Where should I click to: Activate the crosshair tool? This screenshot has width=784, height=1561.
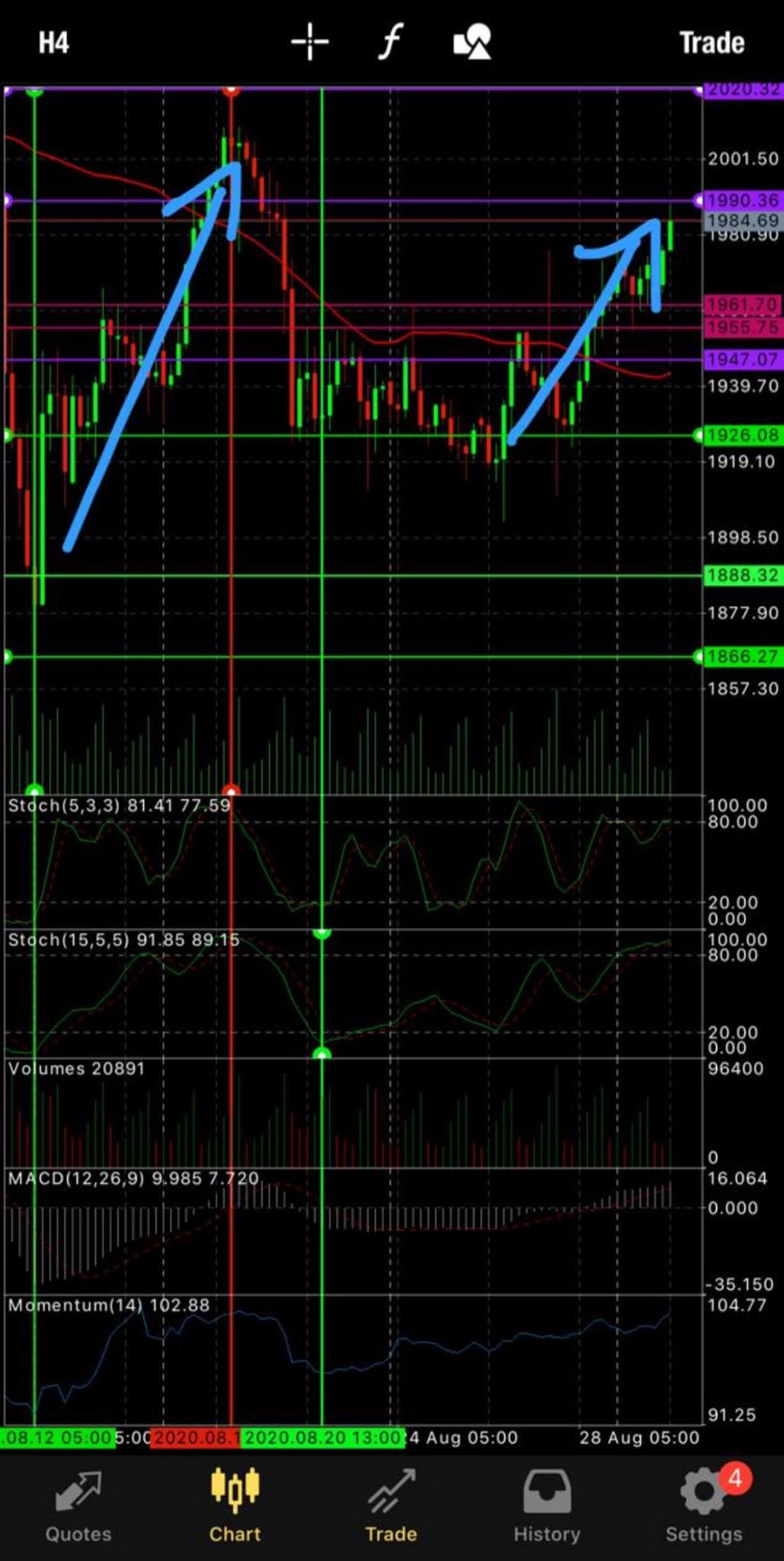(x=310, y=42)
